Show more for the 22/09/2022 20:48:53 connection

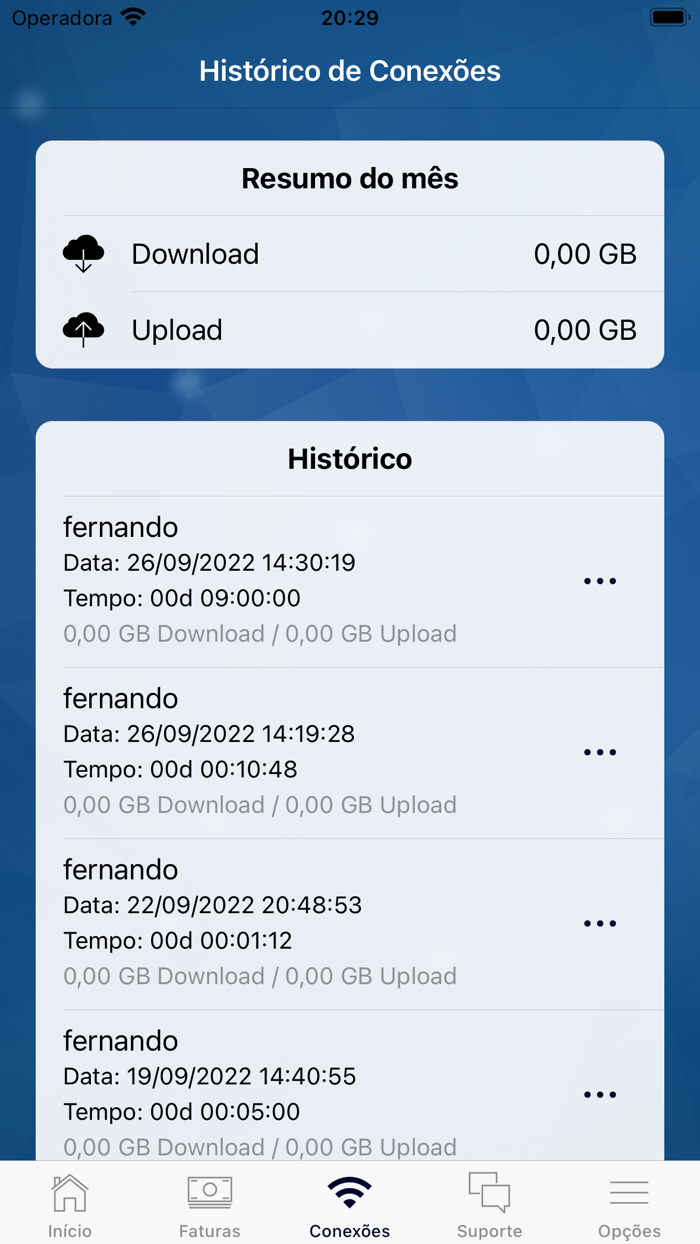pos(600,923)
